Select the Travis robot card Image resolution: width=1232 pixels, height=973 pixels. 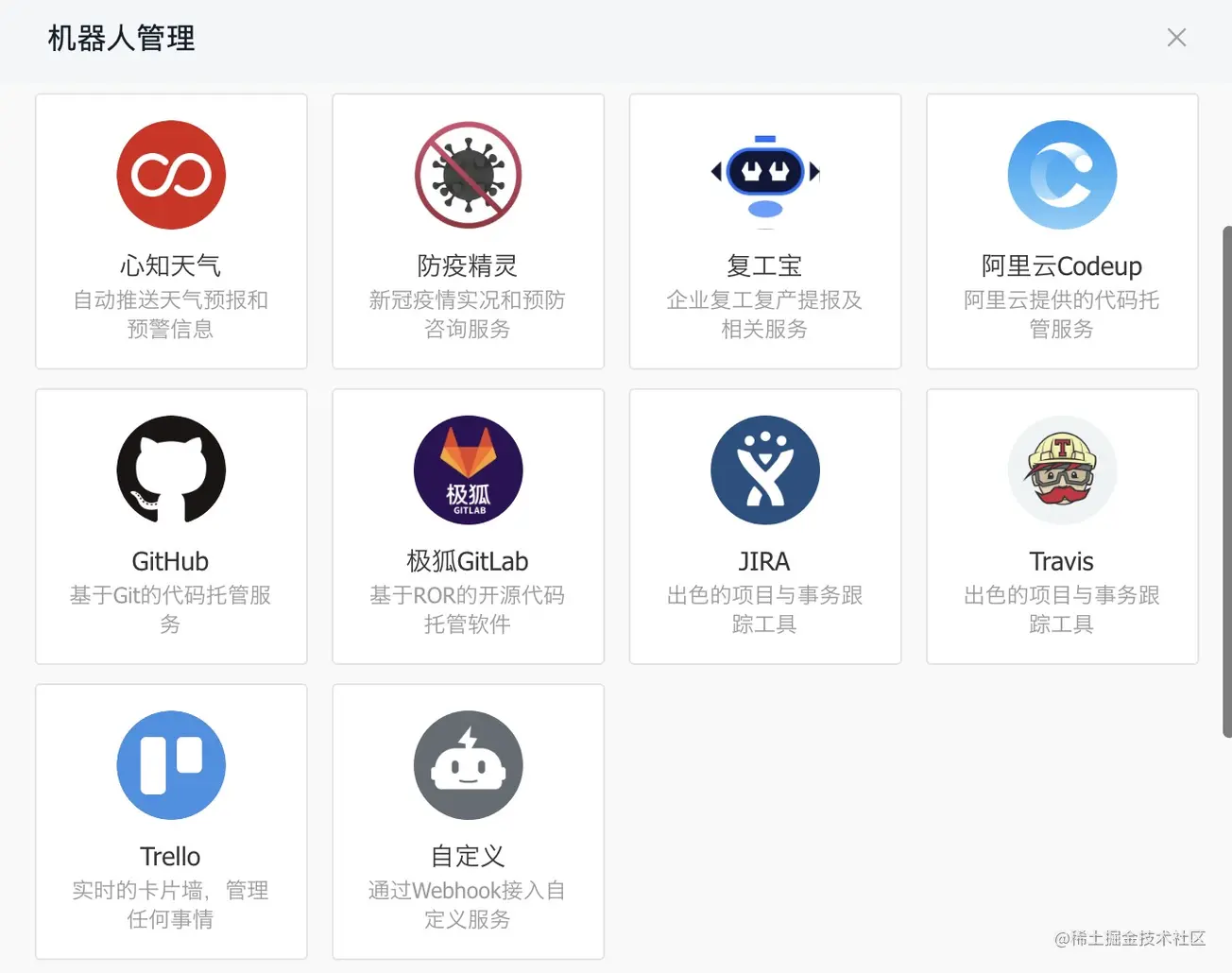(1062, 526)
